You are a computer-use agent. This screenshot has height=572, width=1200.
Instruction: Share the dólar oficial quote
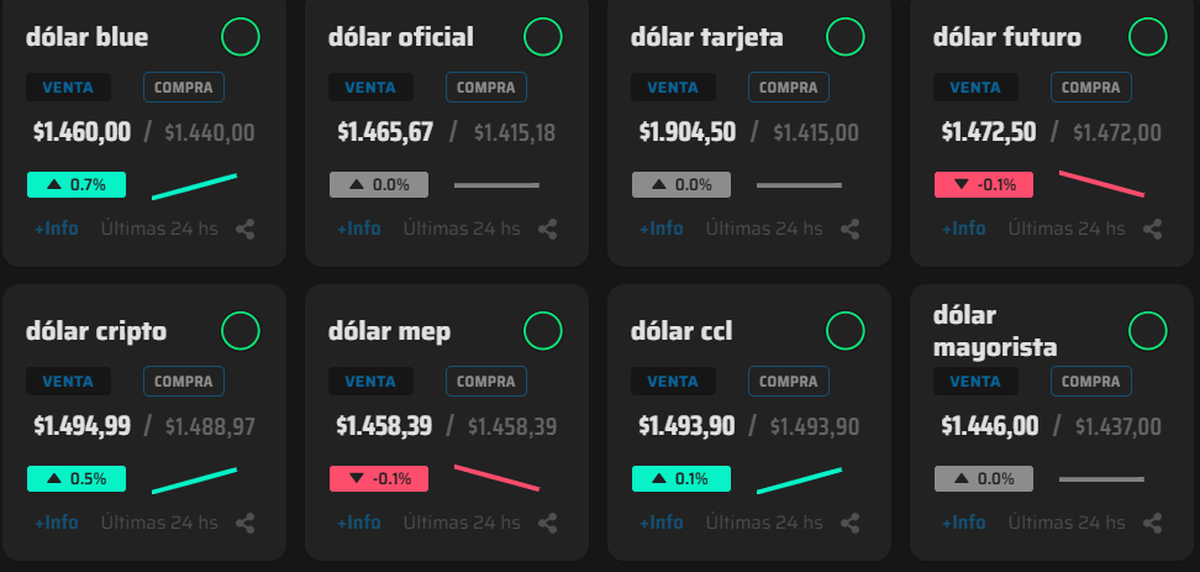547,230
